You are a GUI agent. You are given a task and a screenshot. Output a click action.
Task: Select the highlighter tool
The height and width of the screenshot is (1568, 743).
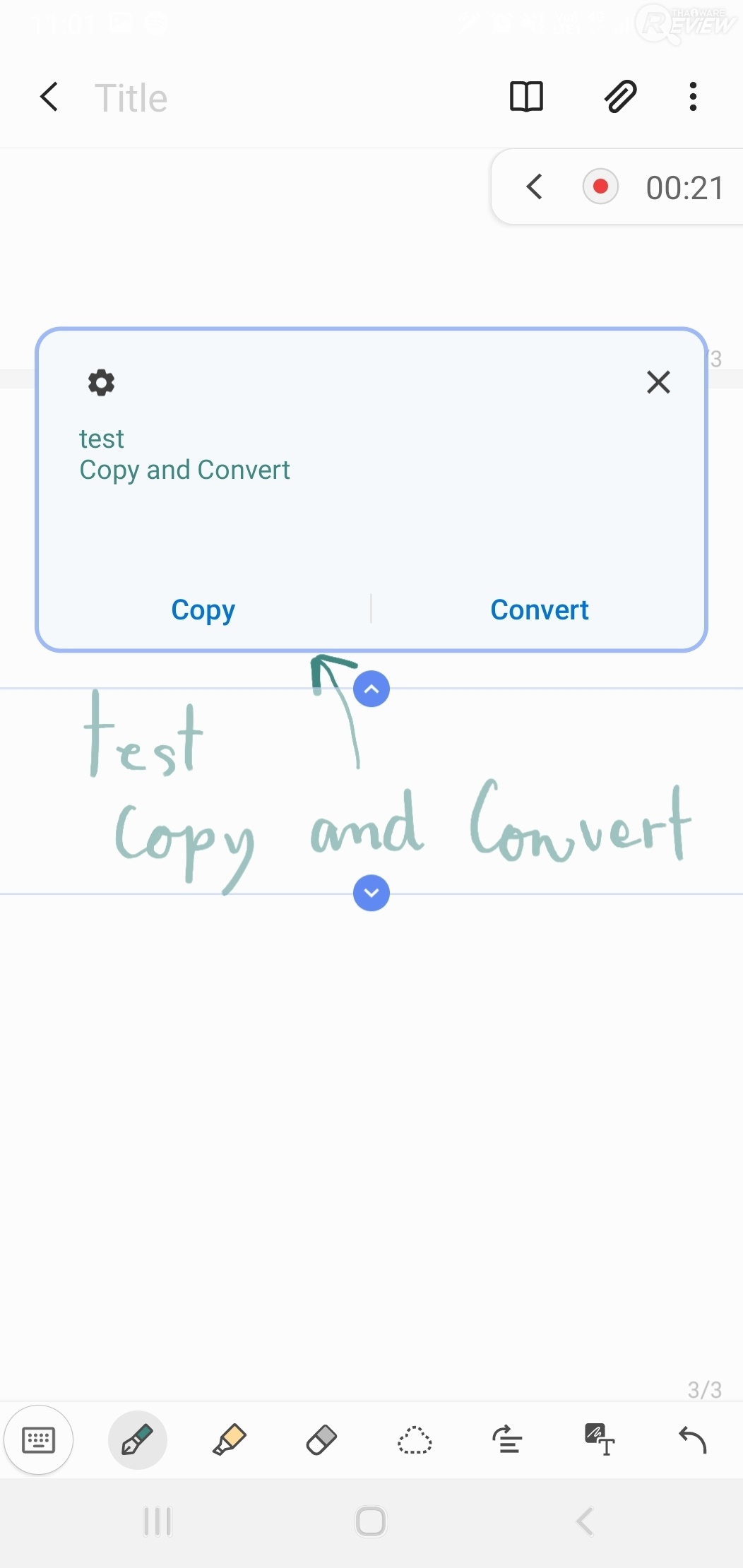pos(229,1440)
